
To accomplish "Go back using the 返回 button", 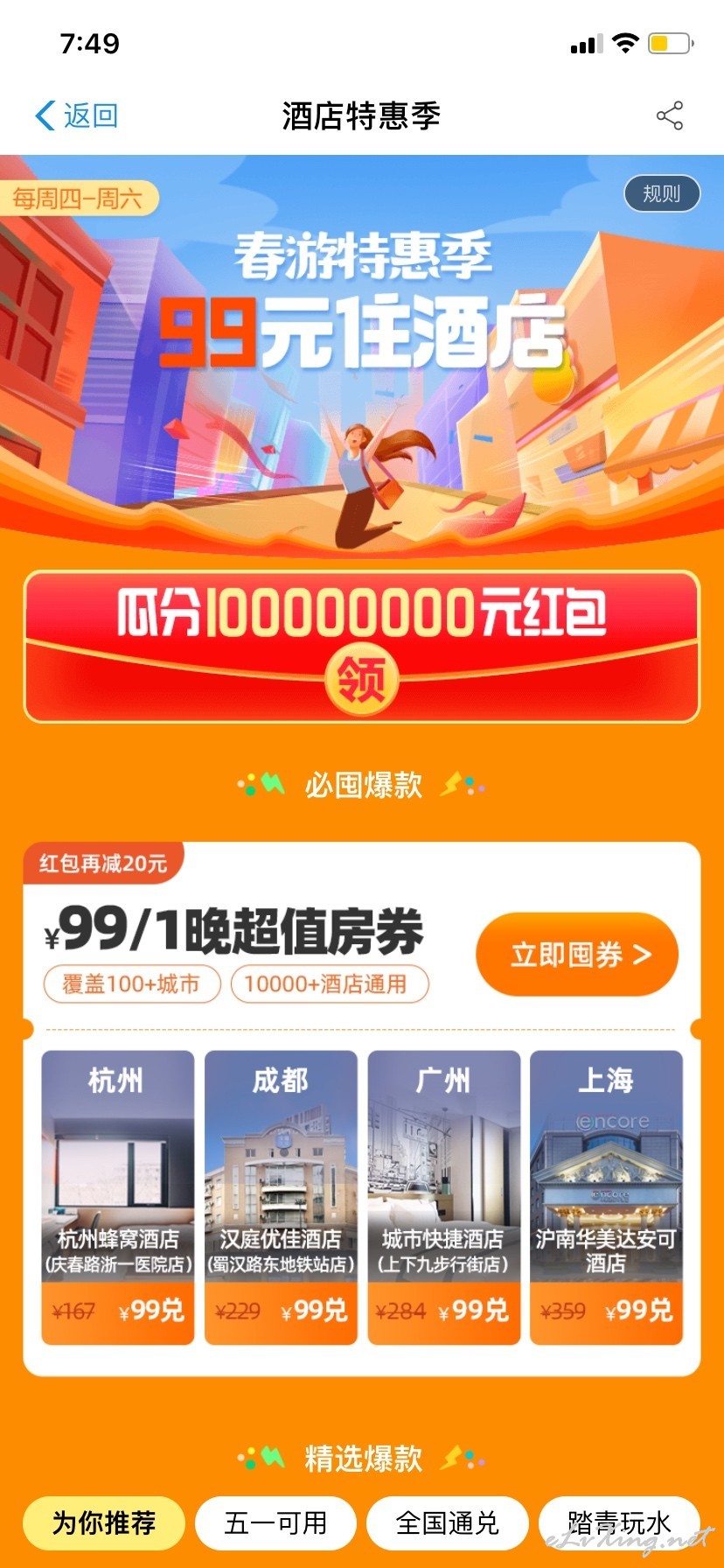I will pos(76,115).
